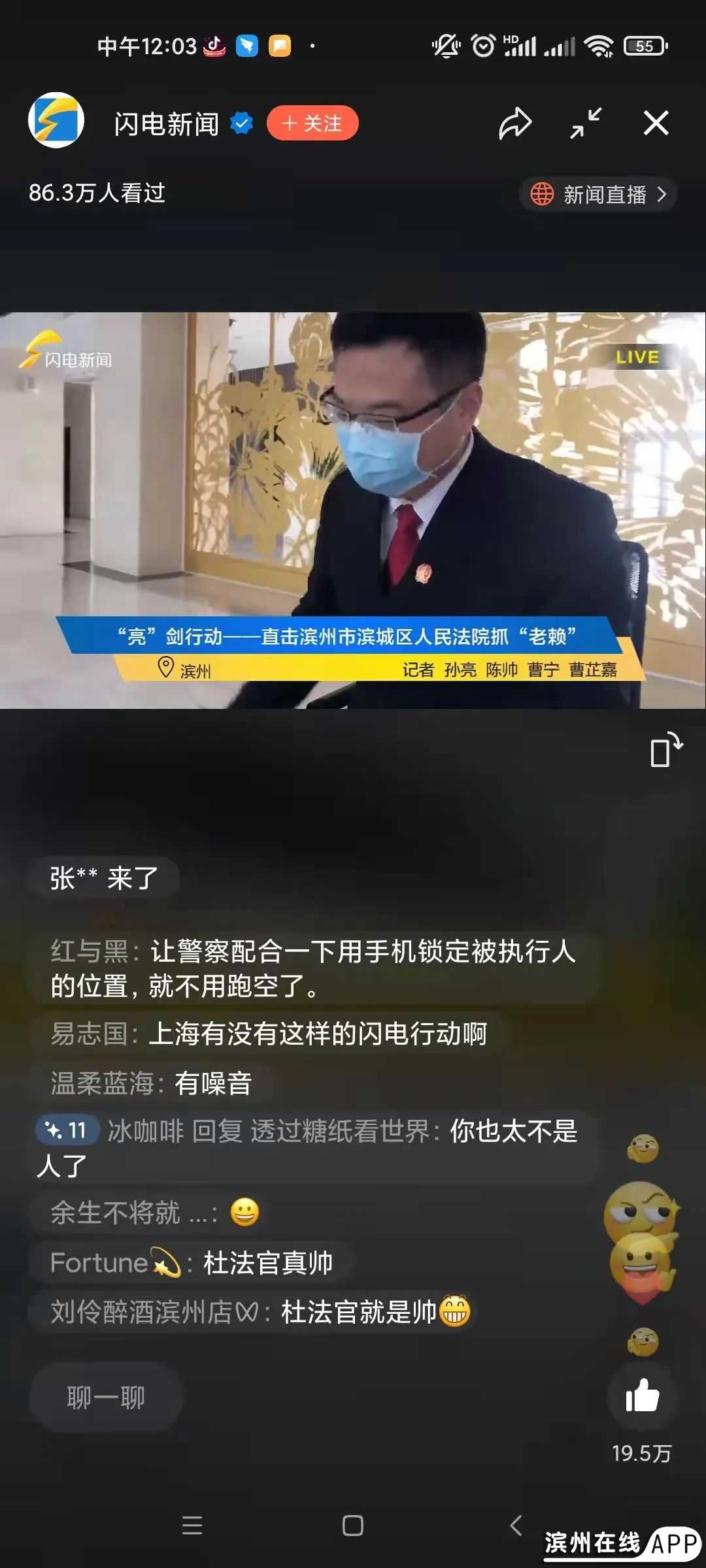Open the 聊一聊 comment box
706x1568 pixels.
coord(106,1397)
